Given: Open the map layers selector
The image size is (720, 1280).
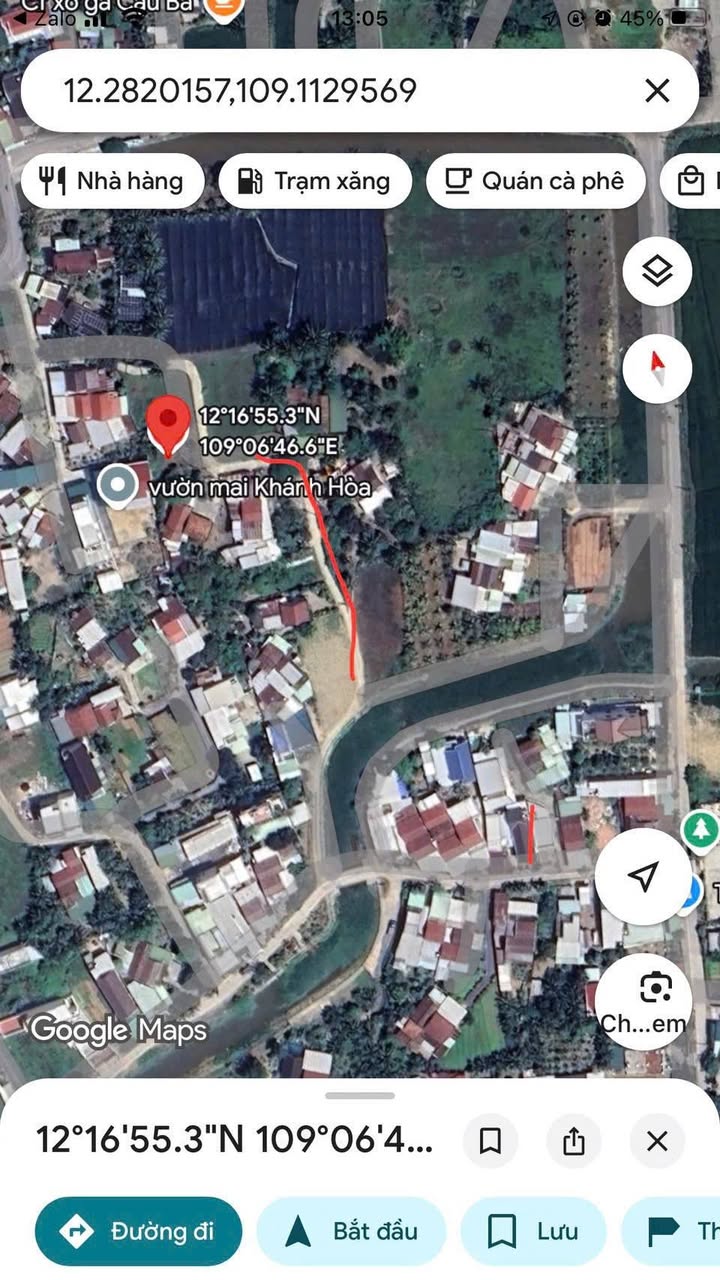Looking at the screenshot, I should click(x=657, y=271).
